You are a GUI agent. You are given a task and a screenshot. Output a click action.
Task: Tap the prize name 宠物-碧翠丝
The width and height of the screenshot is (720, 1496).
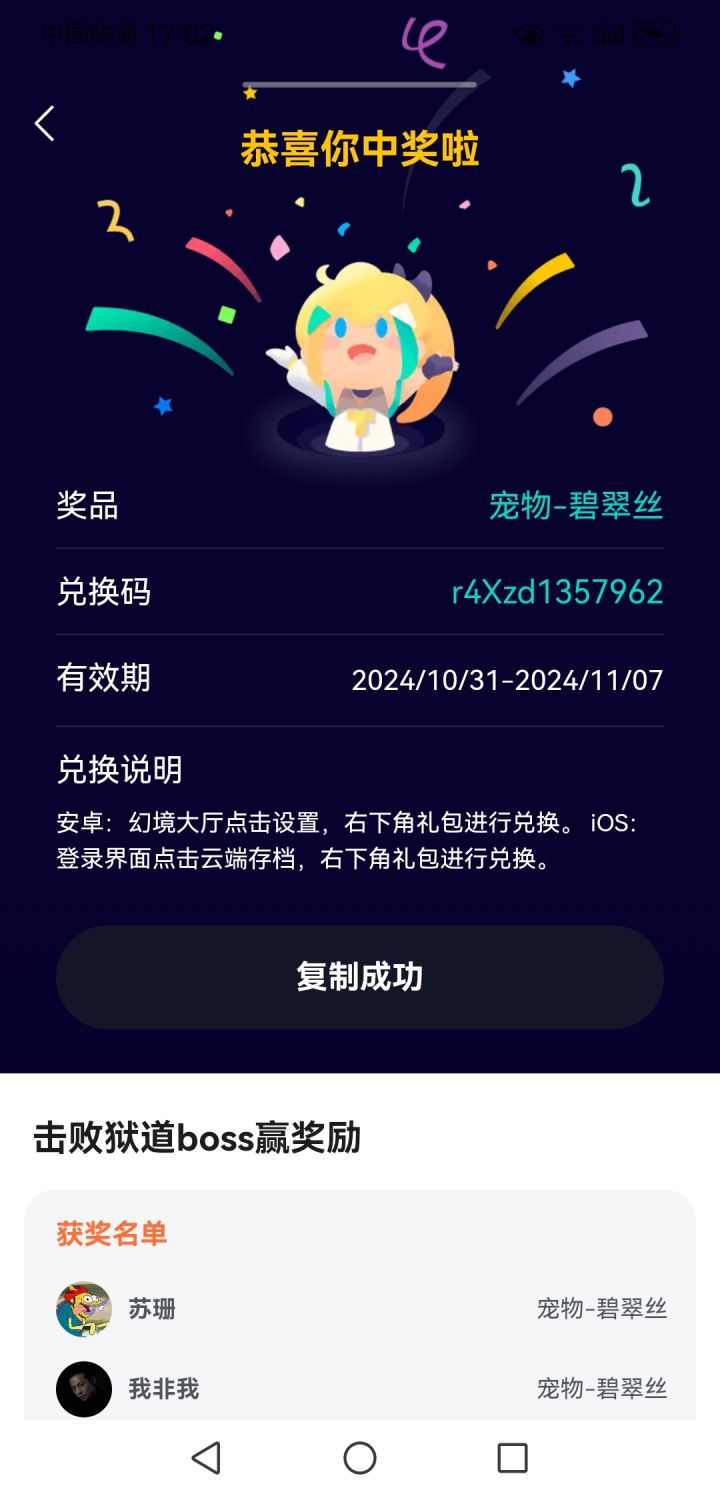(575, 507)
